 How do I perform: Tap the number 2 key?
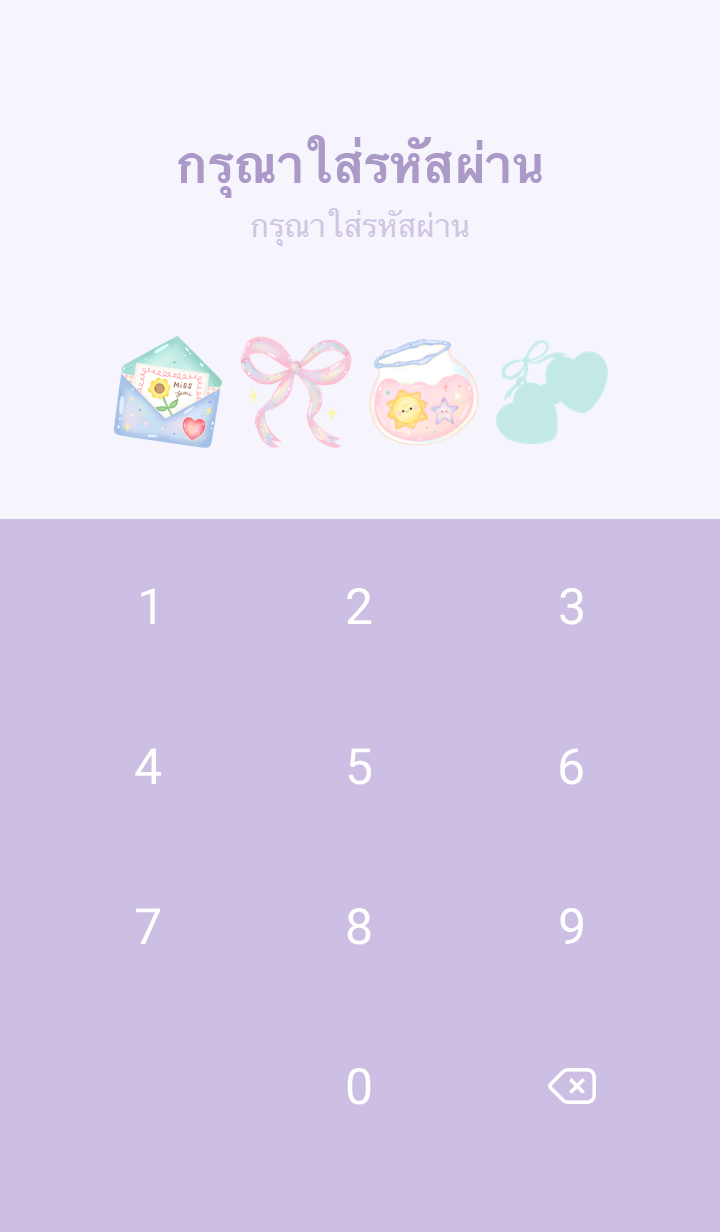(x=359, y=607)
